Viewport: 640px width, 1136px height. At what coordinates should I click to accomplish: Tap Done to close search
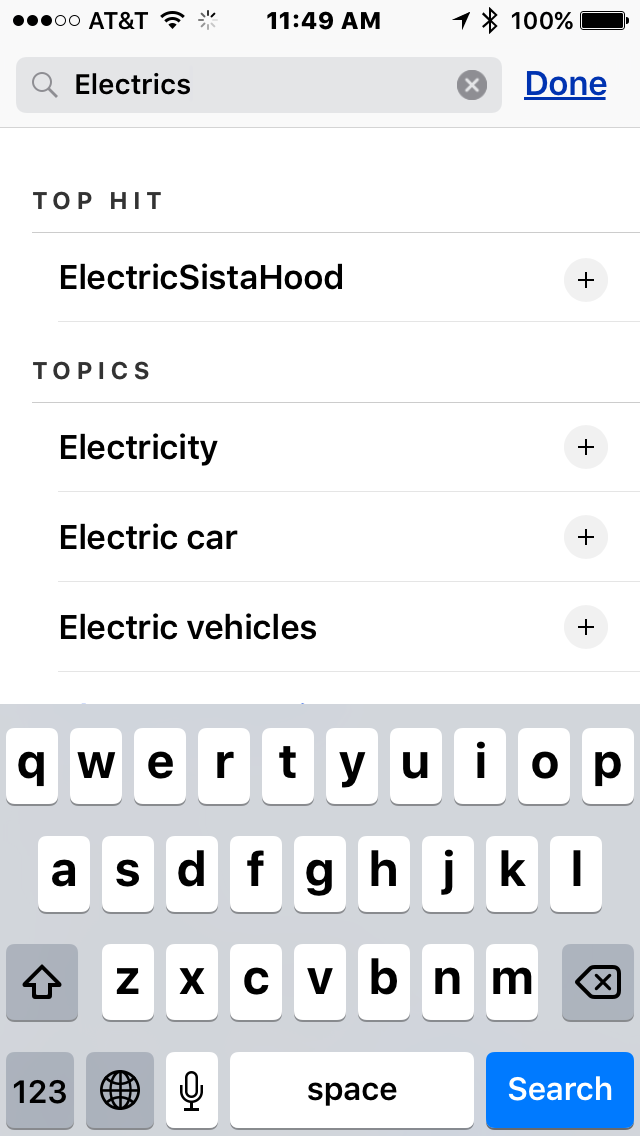565,85
